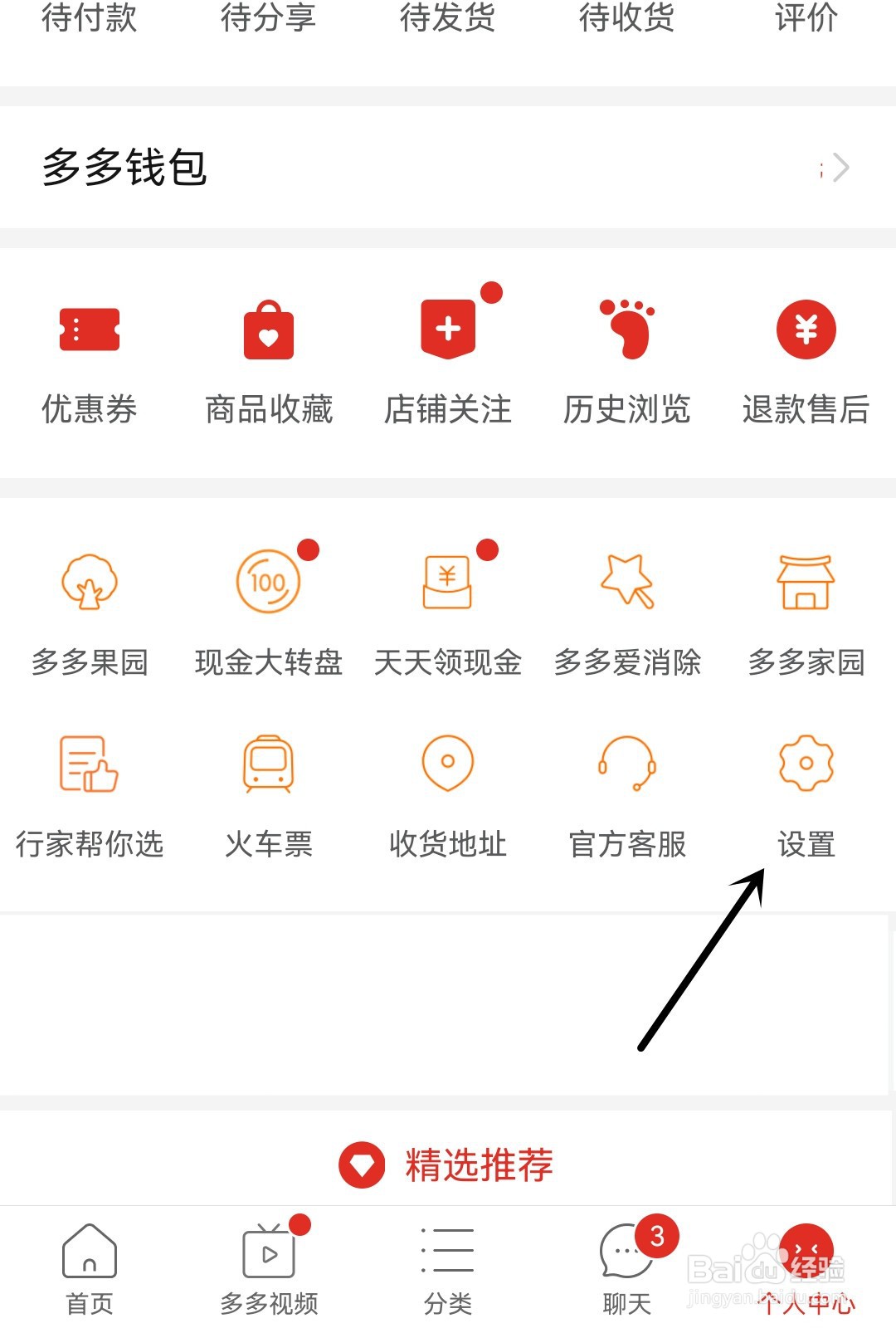Enter the 多多果园 orchard game
Viewport: 896px width, 1328px height.
89,610
